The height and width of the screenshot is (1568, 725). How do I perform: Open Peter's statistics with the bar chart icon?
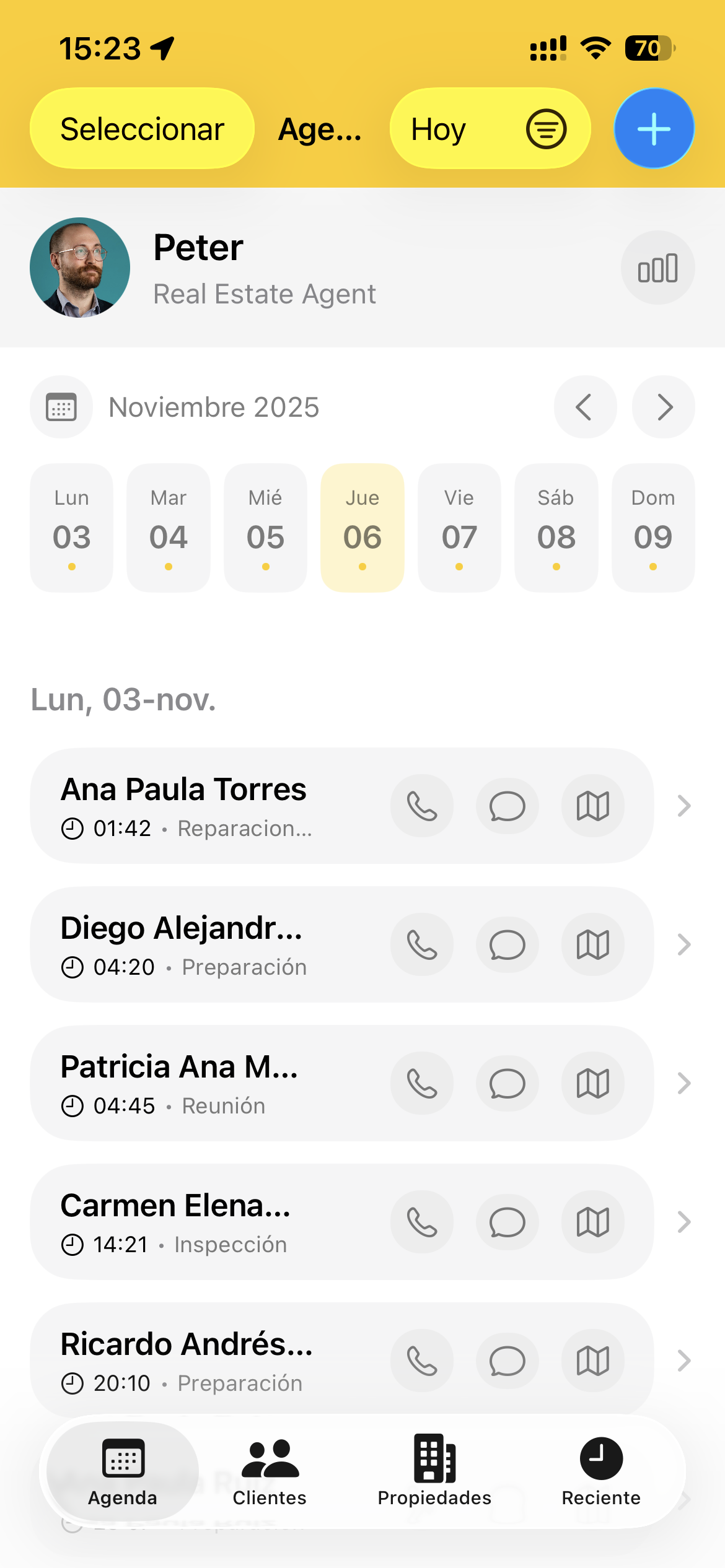[657, 267]
